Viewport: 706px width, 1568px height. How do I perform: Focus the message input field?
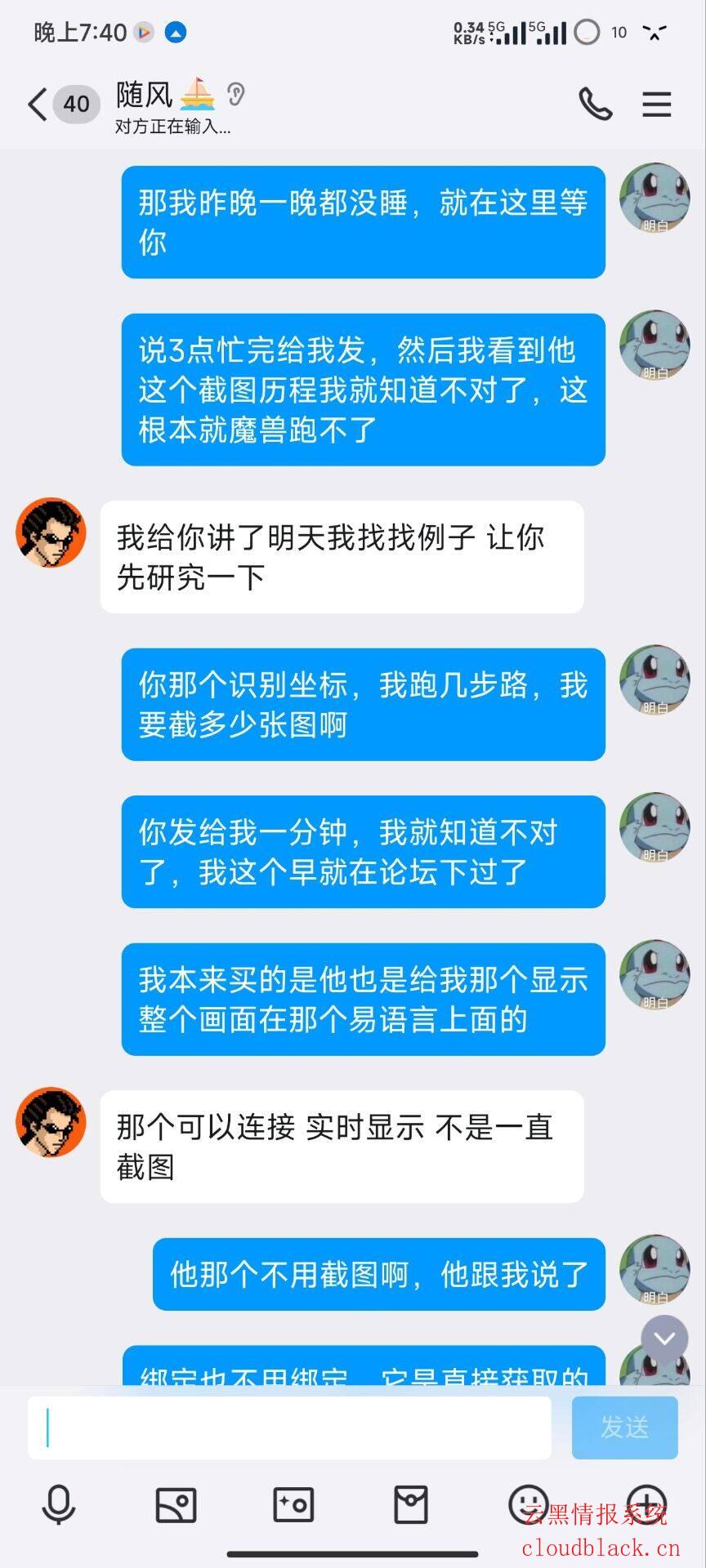click(289, 1428)
